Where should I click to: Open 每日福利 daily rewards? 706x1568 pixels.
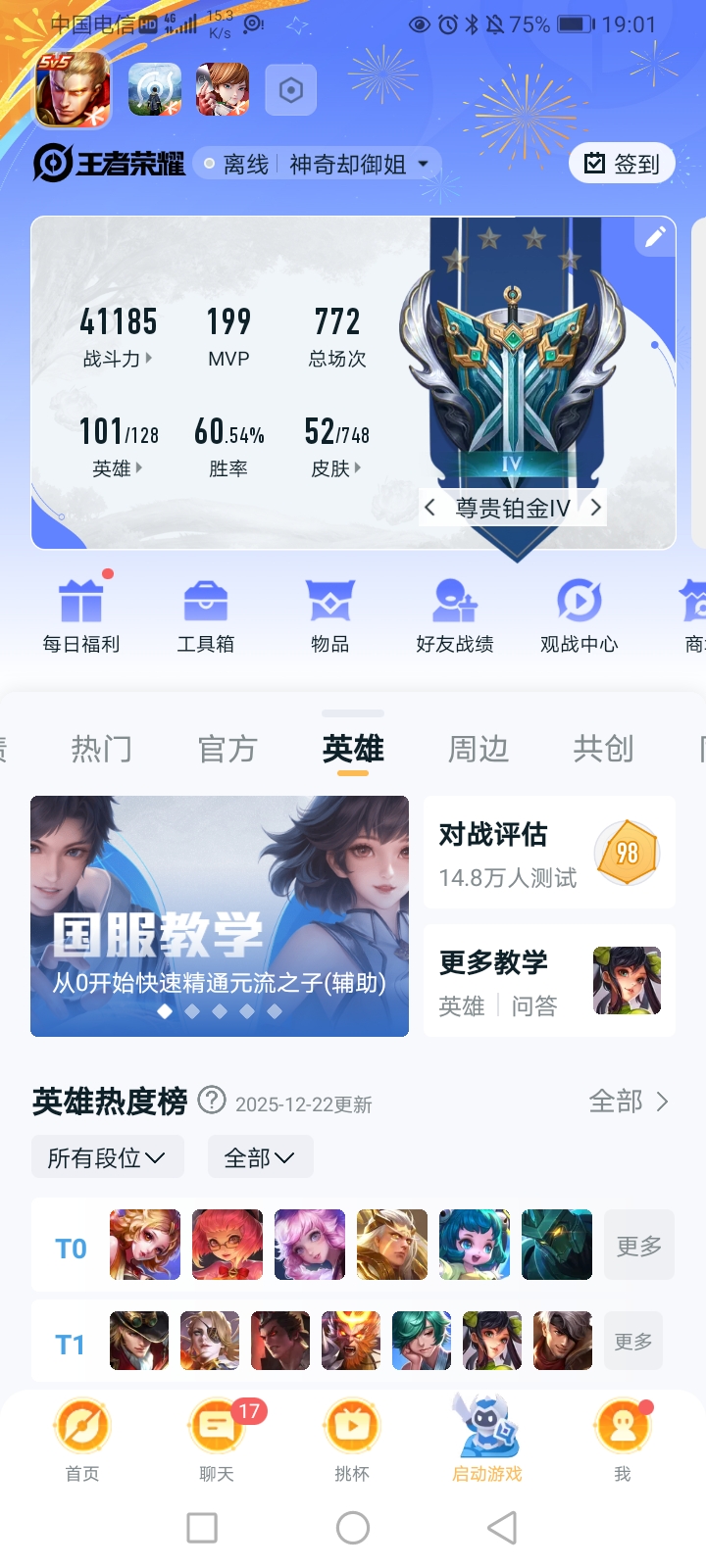(x=81, y=613)
